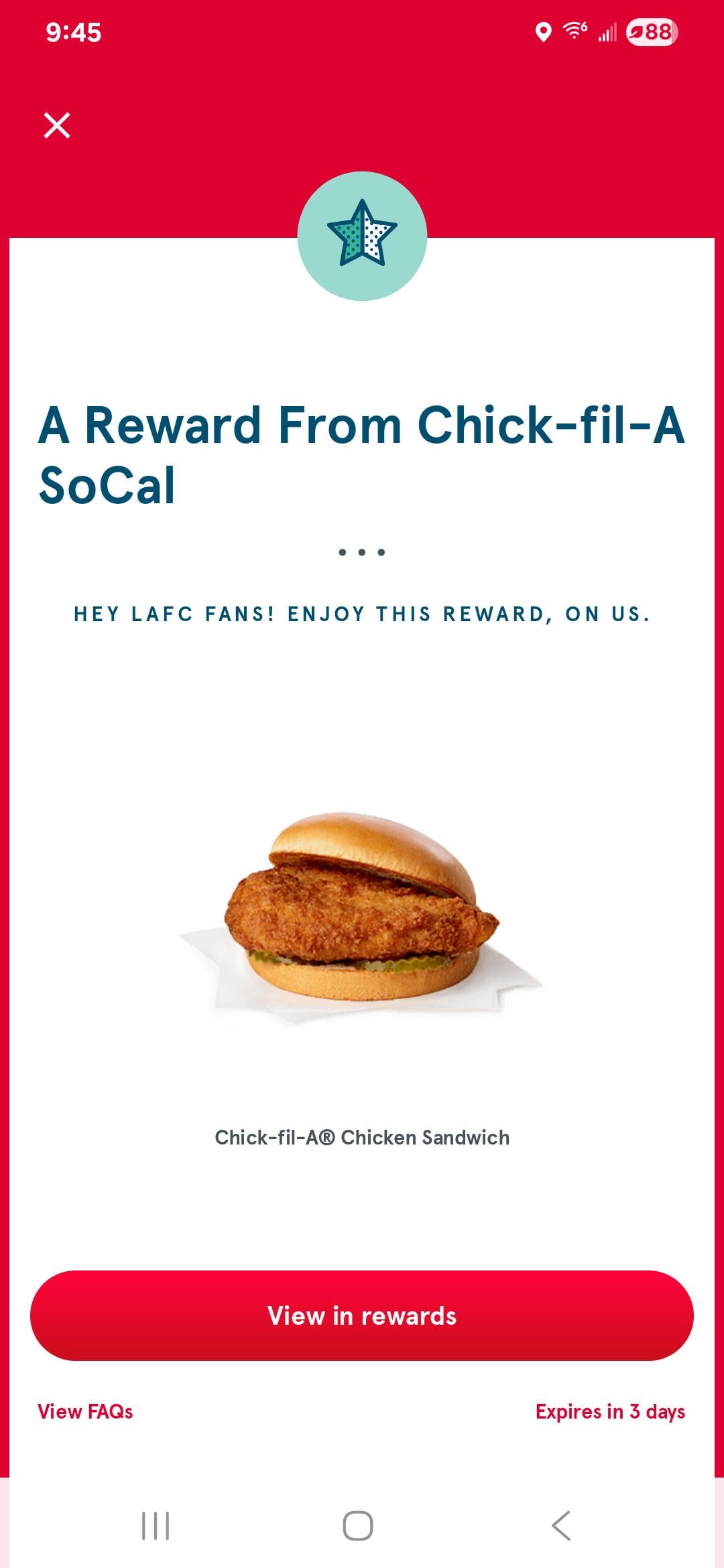The image size is (724, 1568).
Task: Go back using the system back button
Action: tap(561, 1526)
